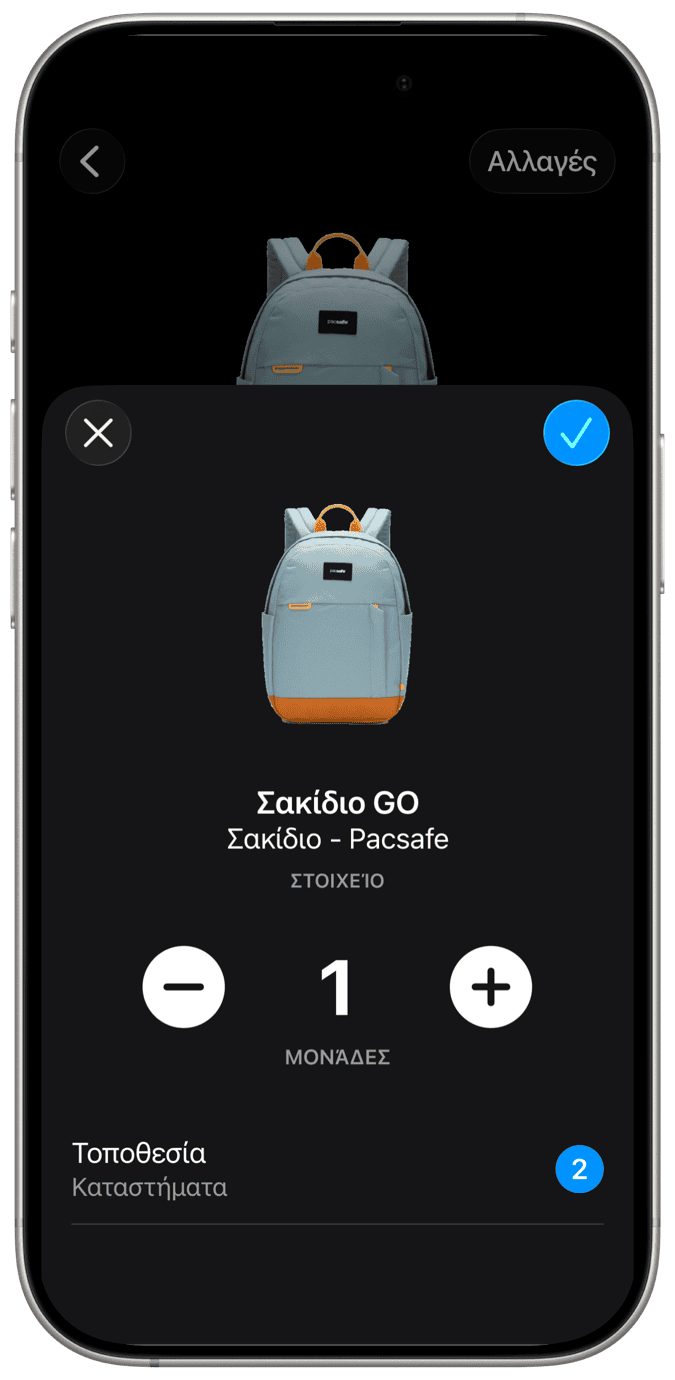Decrease units with the minus button
This screenshot has height=1380, width=675.
click(184, 986)
